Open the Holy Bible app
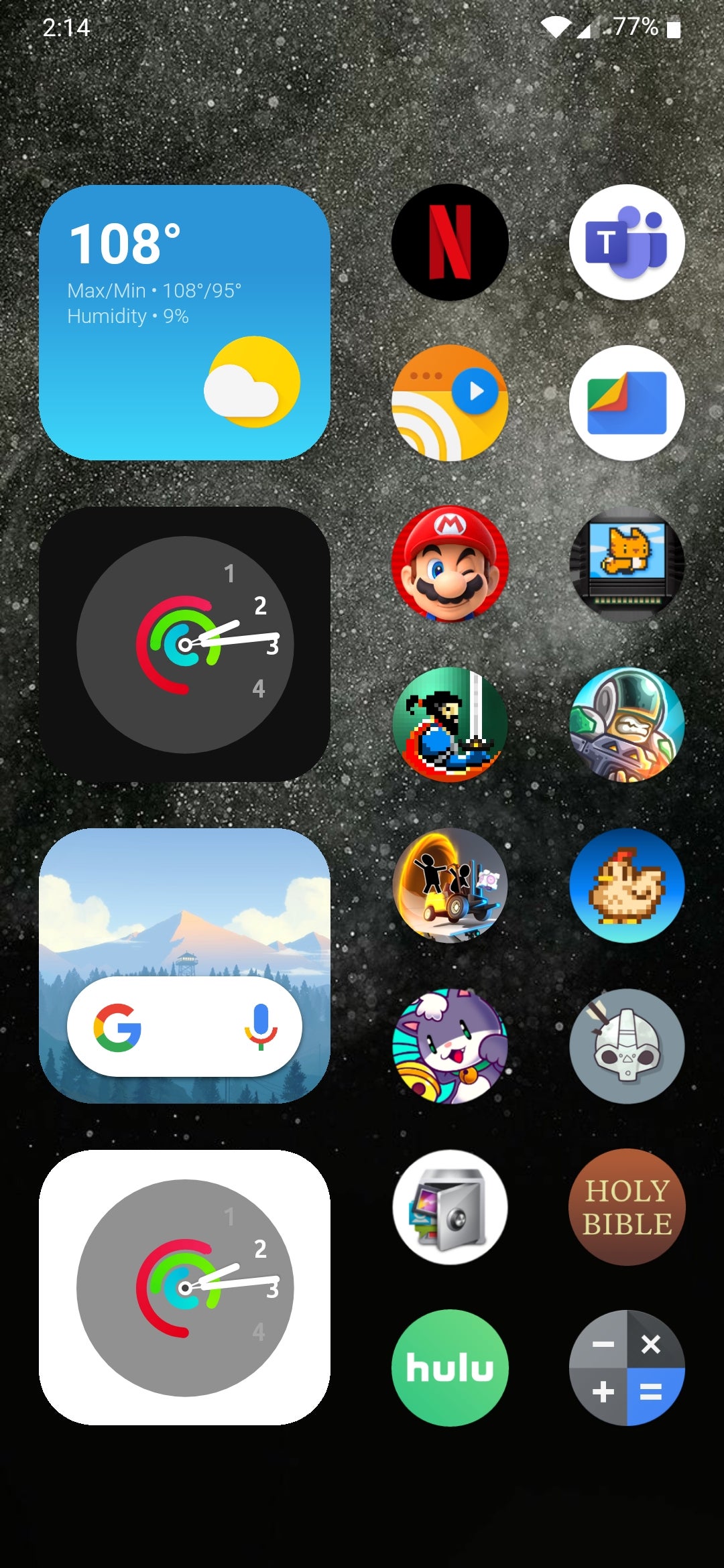This screenshot has width=724, height=1568. coord(627,1207)
